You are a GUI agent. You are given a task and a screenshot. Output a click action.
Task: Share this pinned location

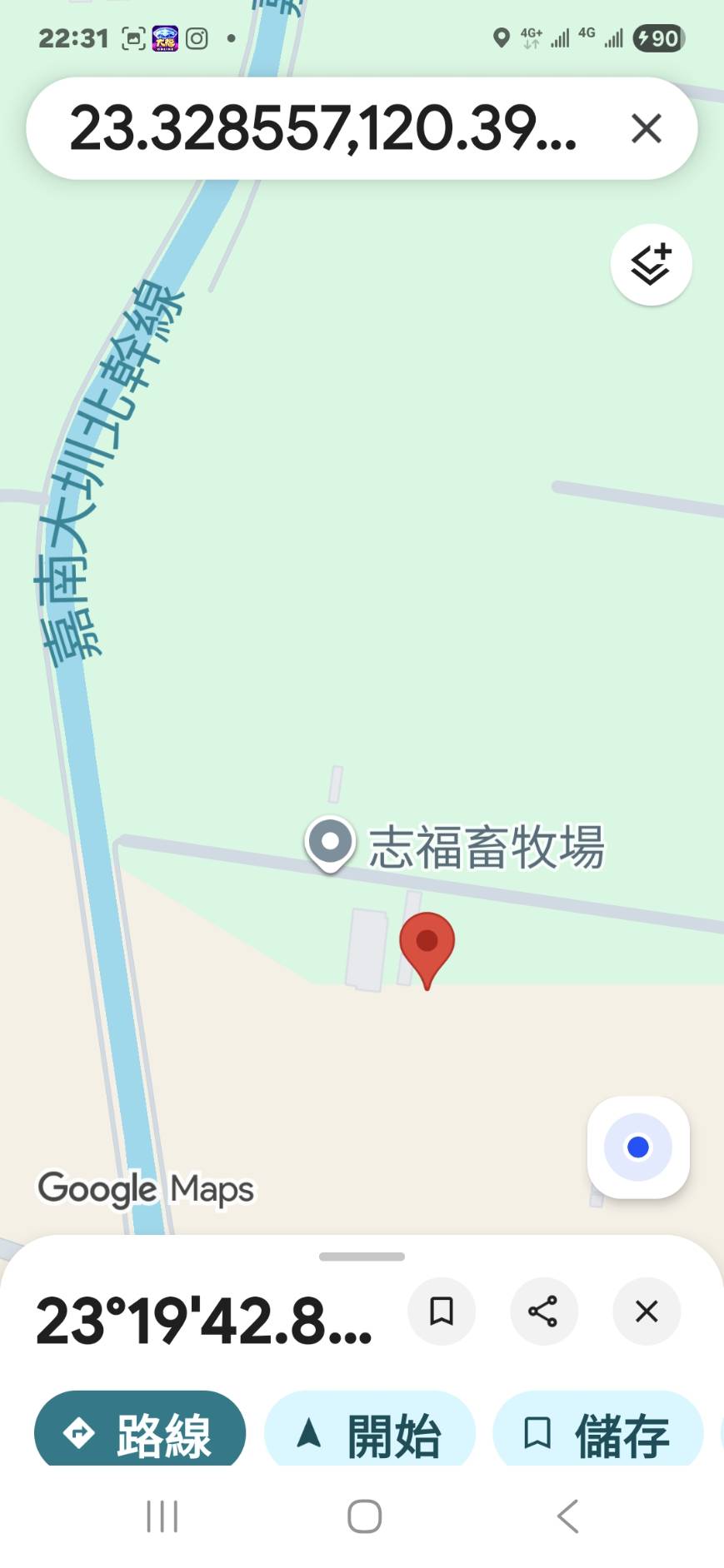(x=543, y=1312)
